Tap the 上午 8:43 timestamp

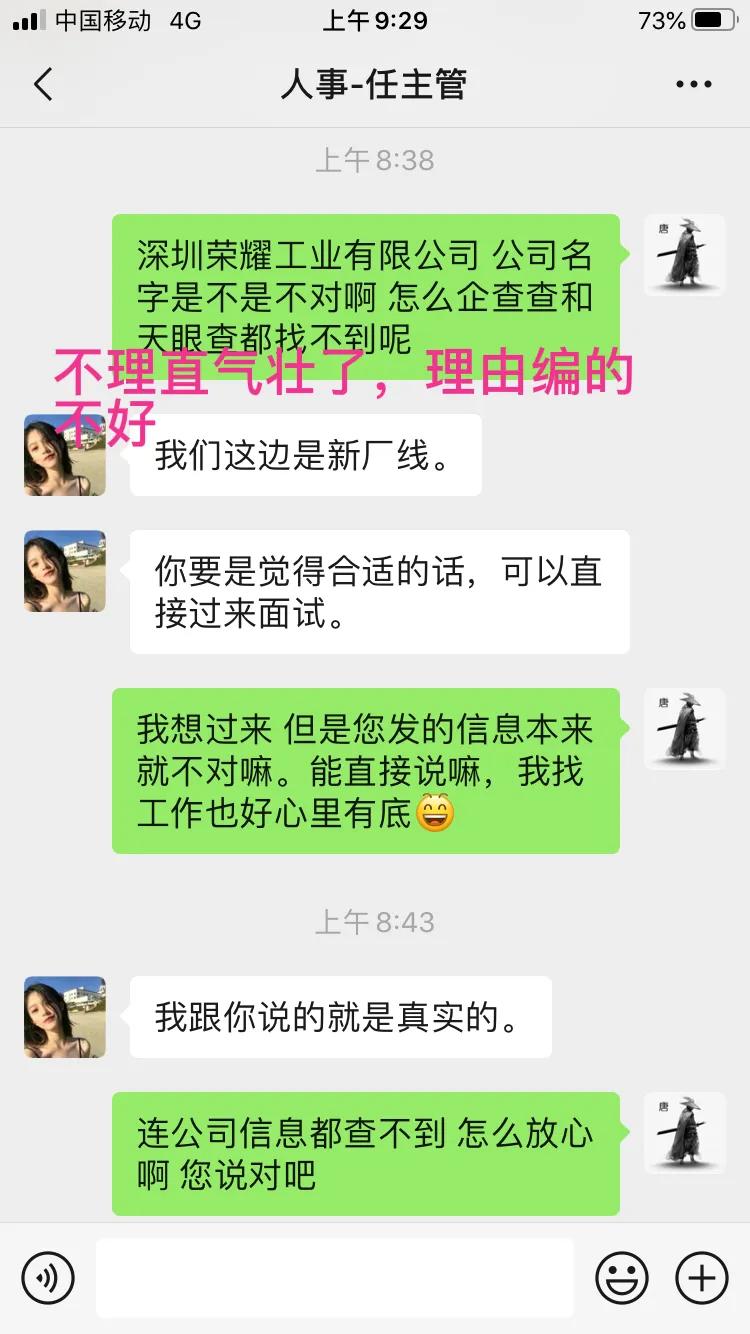pos(375,922)
